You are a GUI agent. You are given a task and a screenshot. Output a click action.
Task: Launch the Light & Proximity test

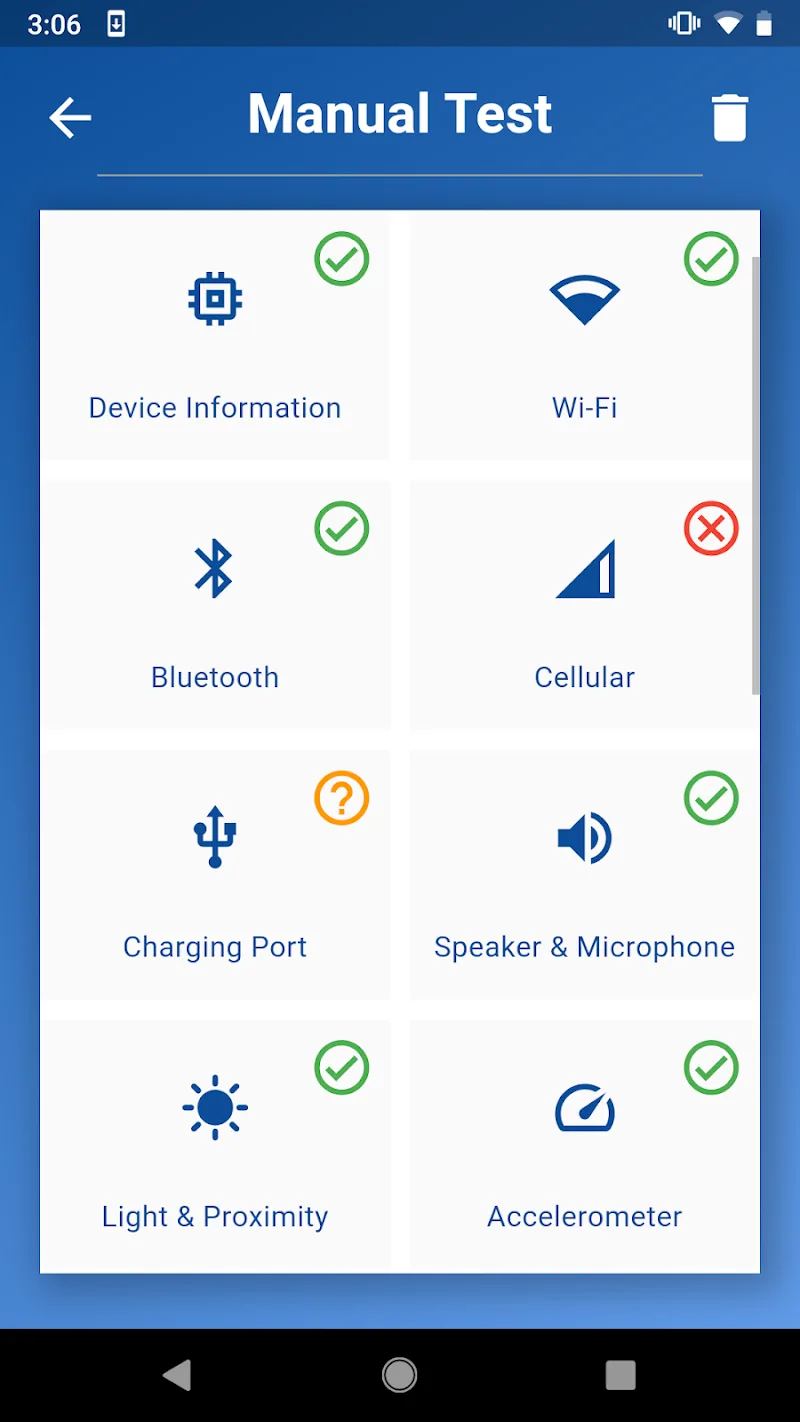coord(215,1147)
